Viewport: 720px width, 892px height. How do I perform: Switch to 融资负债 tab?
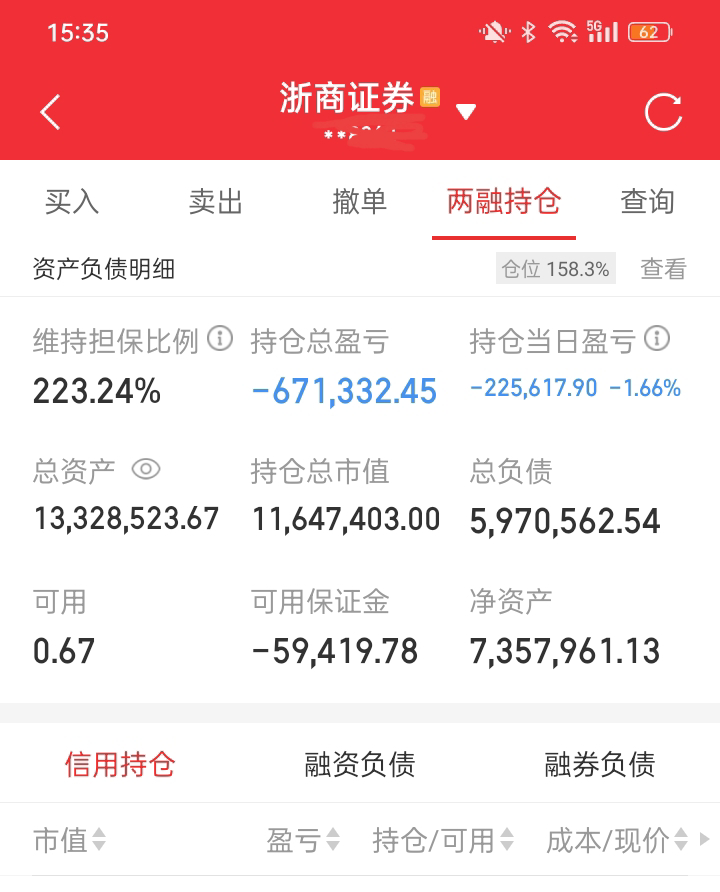tap(360, 765)
